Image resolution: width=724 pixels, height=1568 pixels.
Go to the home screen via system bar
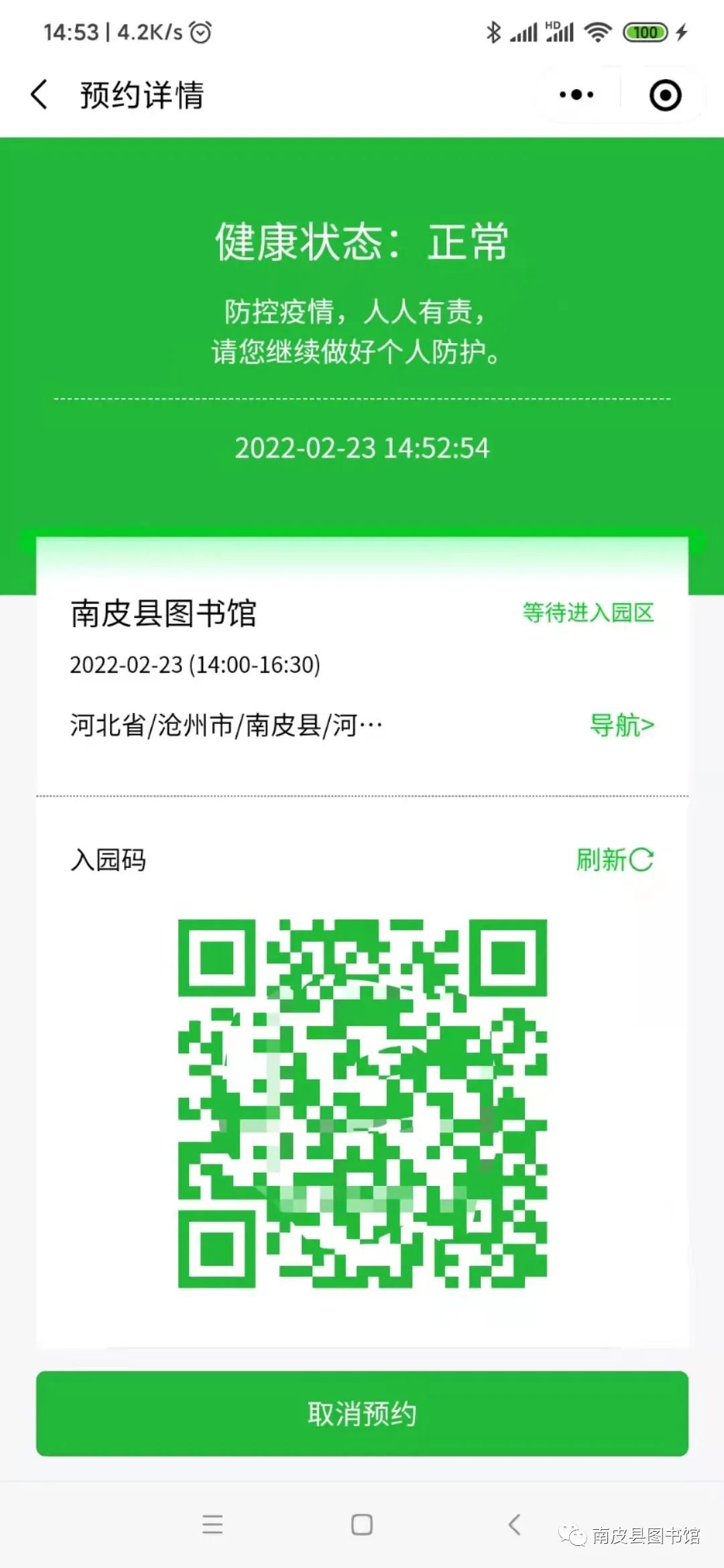point(362,1524)
